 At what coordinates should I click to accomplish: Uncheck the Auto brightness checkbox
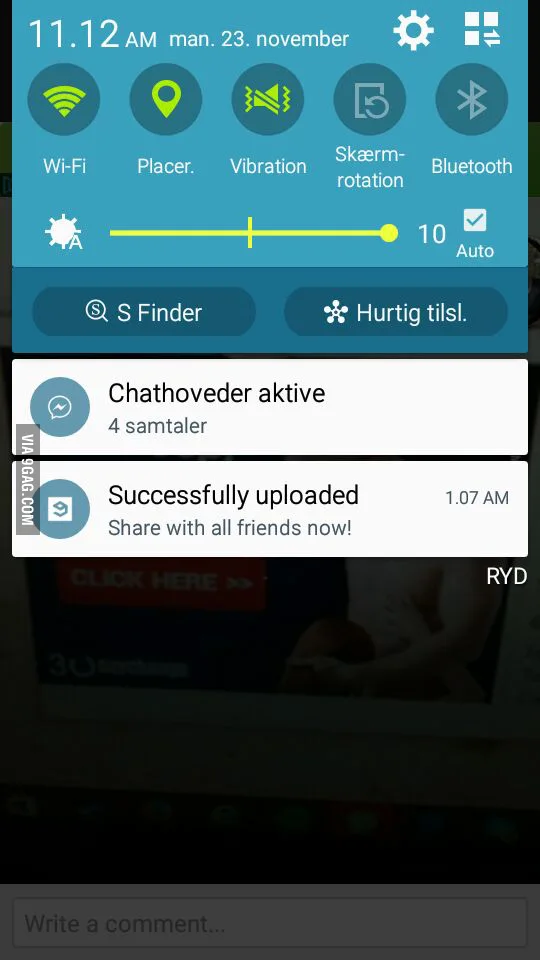(474, 220)
